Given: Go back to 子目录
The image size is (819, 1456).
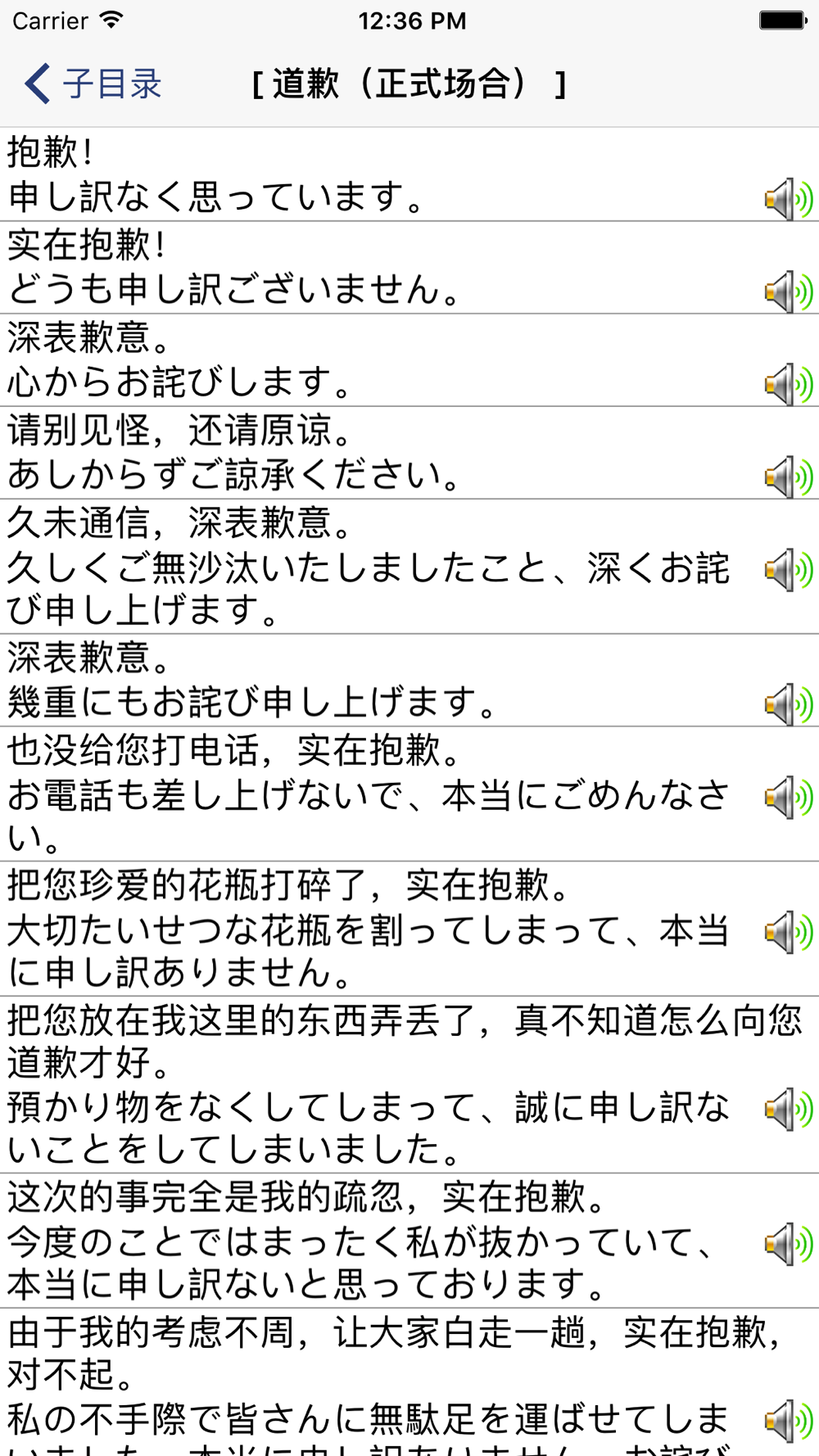Looking at the screenshot, I should coord(93,84).
